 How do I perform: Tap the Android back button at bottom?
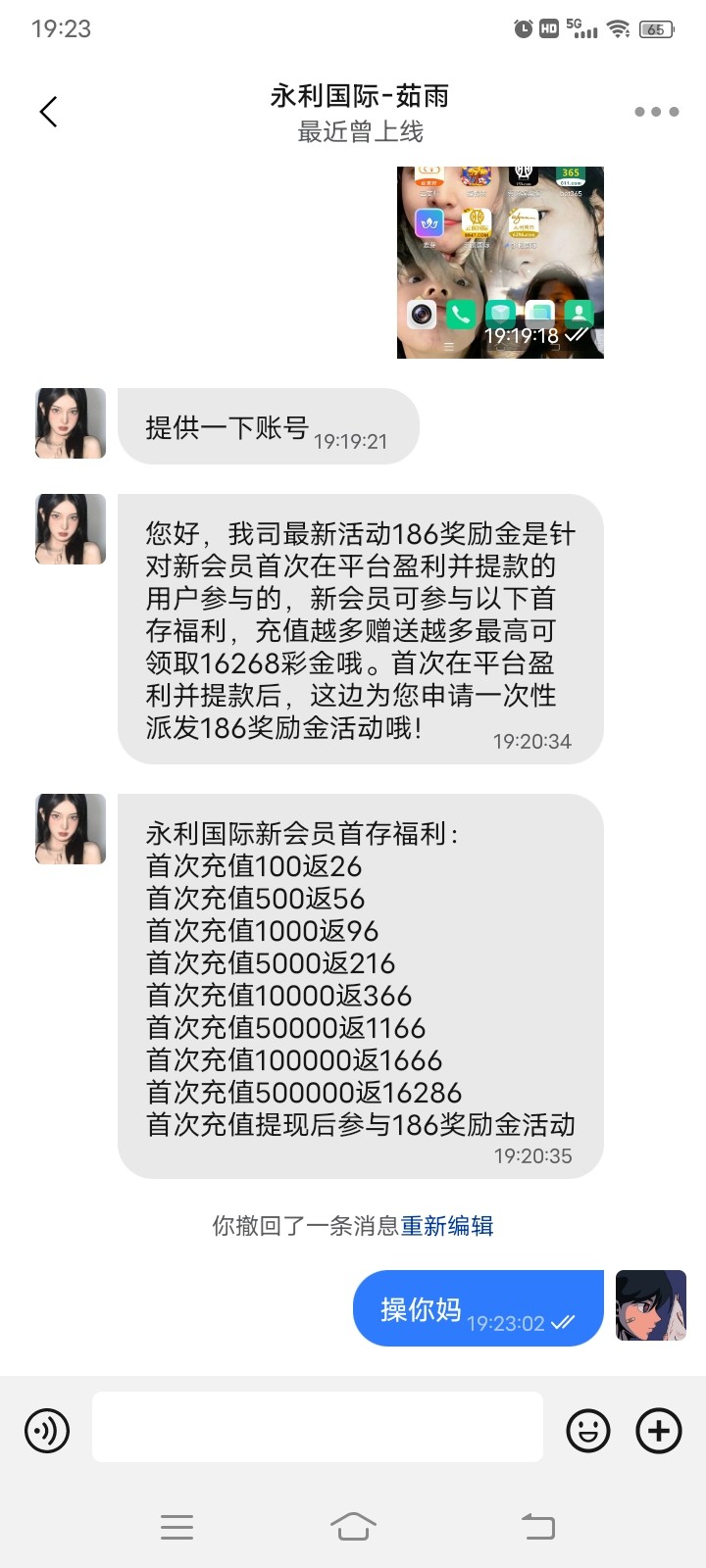(536, 1526)
